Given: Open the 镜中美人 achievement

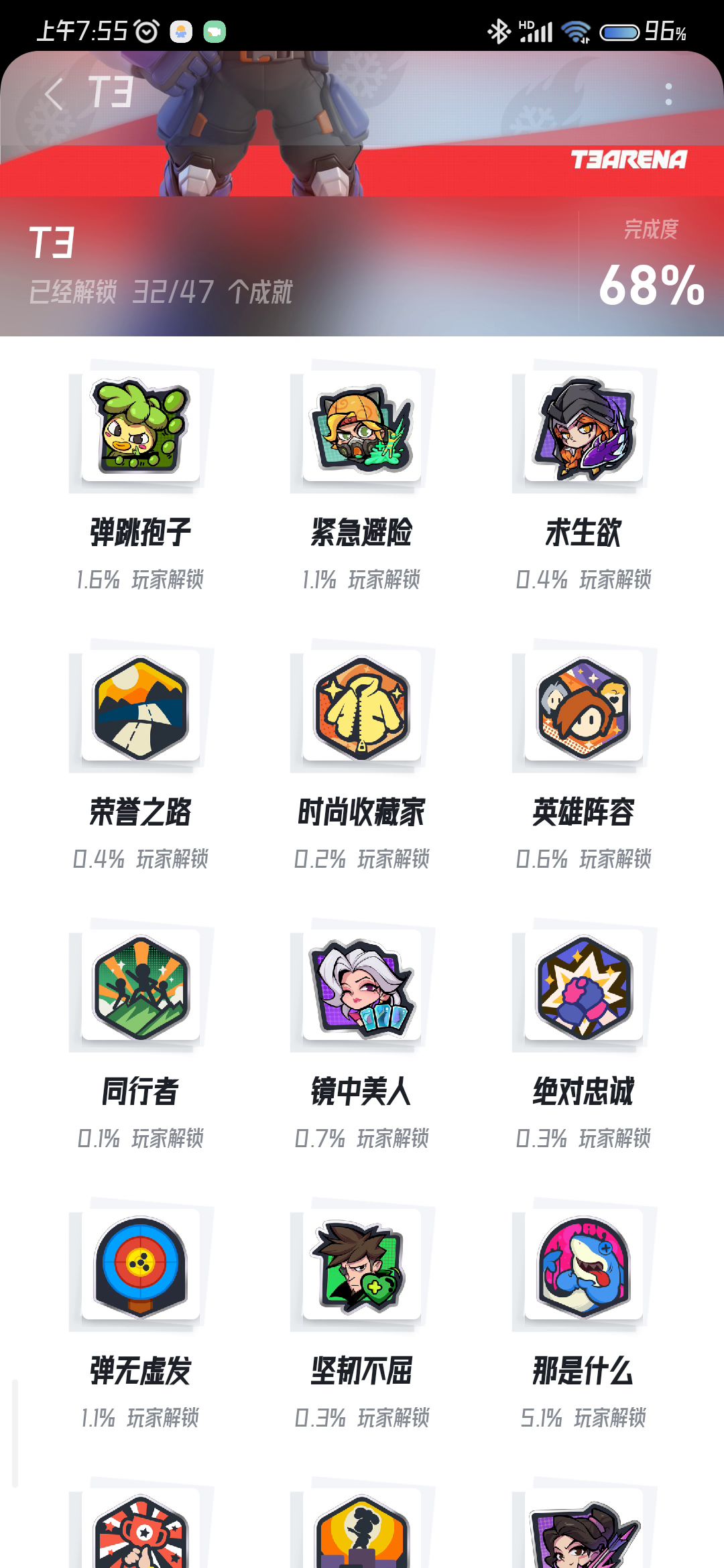Looking at the screenshot, I should pos(362,986).
